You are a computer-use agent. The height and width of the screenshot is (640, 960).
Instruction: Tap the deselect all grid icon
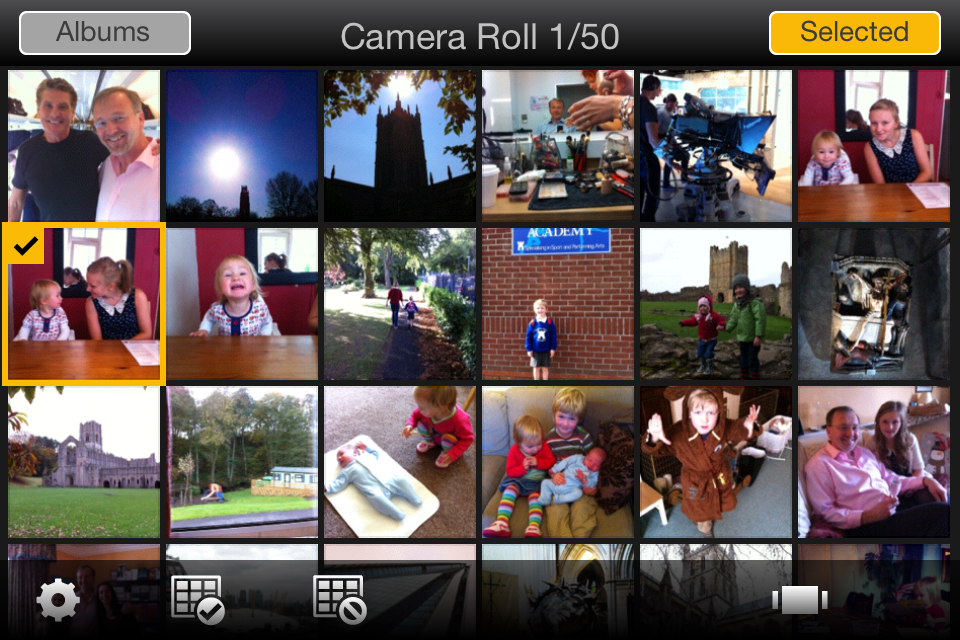point(339,600)
